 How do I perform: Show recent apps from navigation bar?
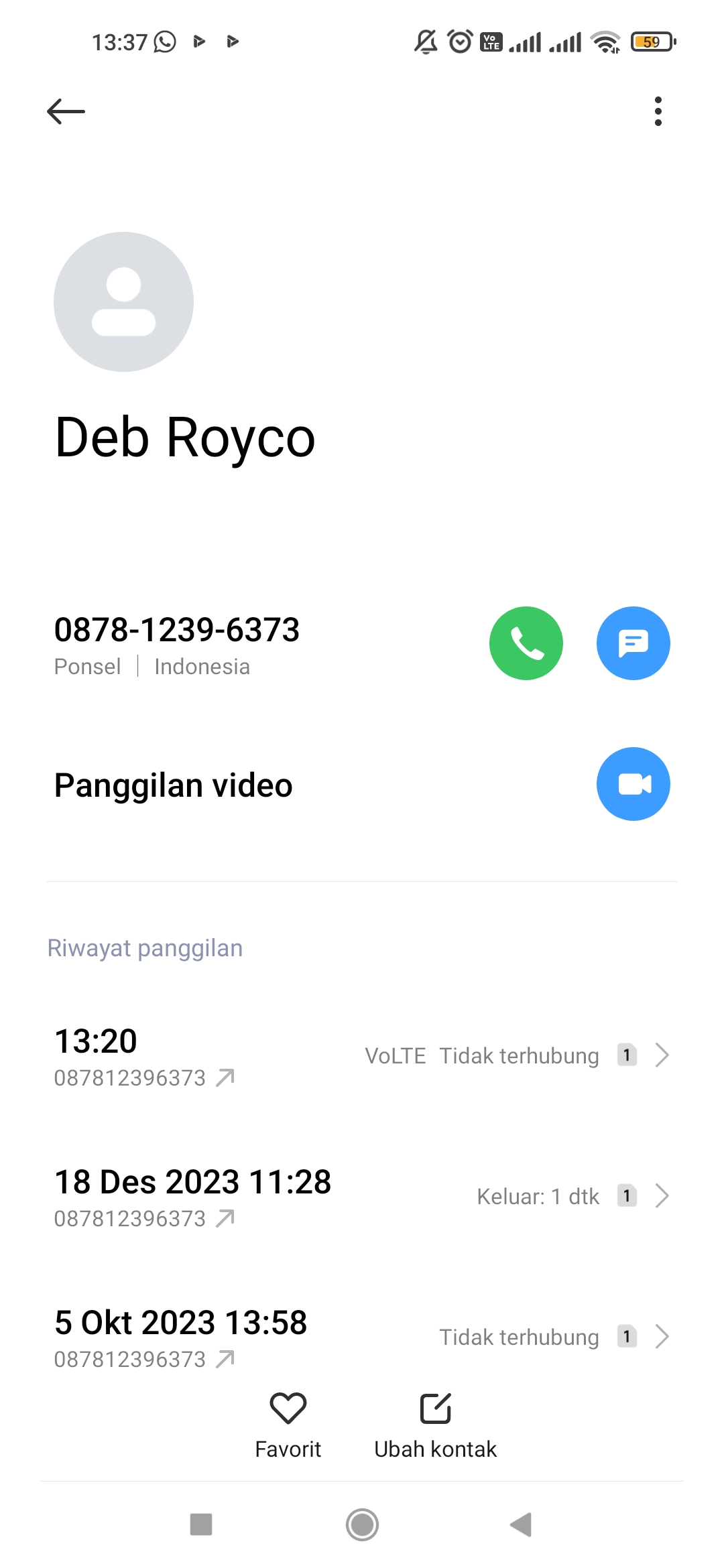coord(201,1525)
